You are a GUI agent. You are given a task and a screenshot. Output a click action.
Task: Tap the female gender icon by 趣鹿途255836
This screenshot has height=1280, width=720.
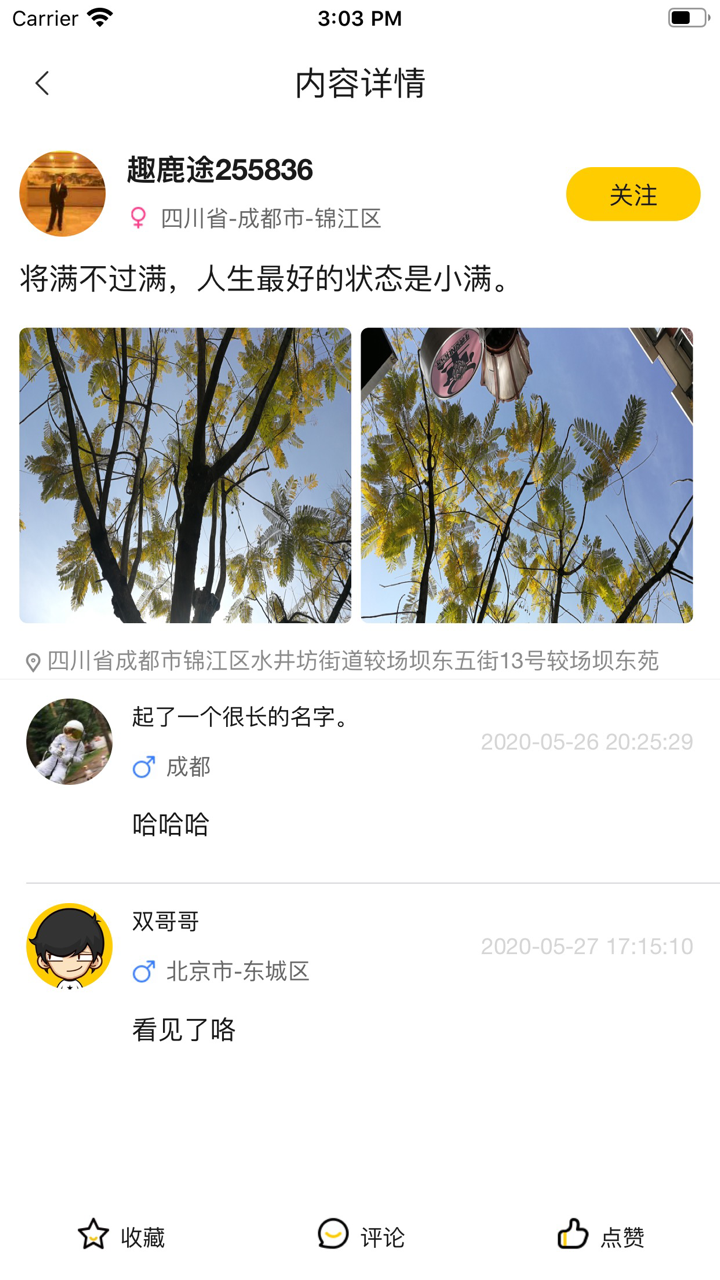(x=136, y=214)
